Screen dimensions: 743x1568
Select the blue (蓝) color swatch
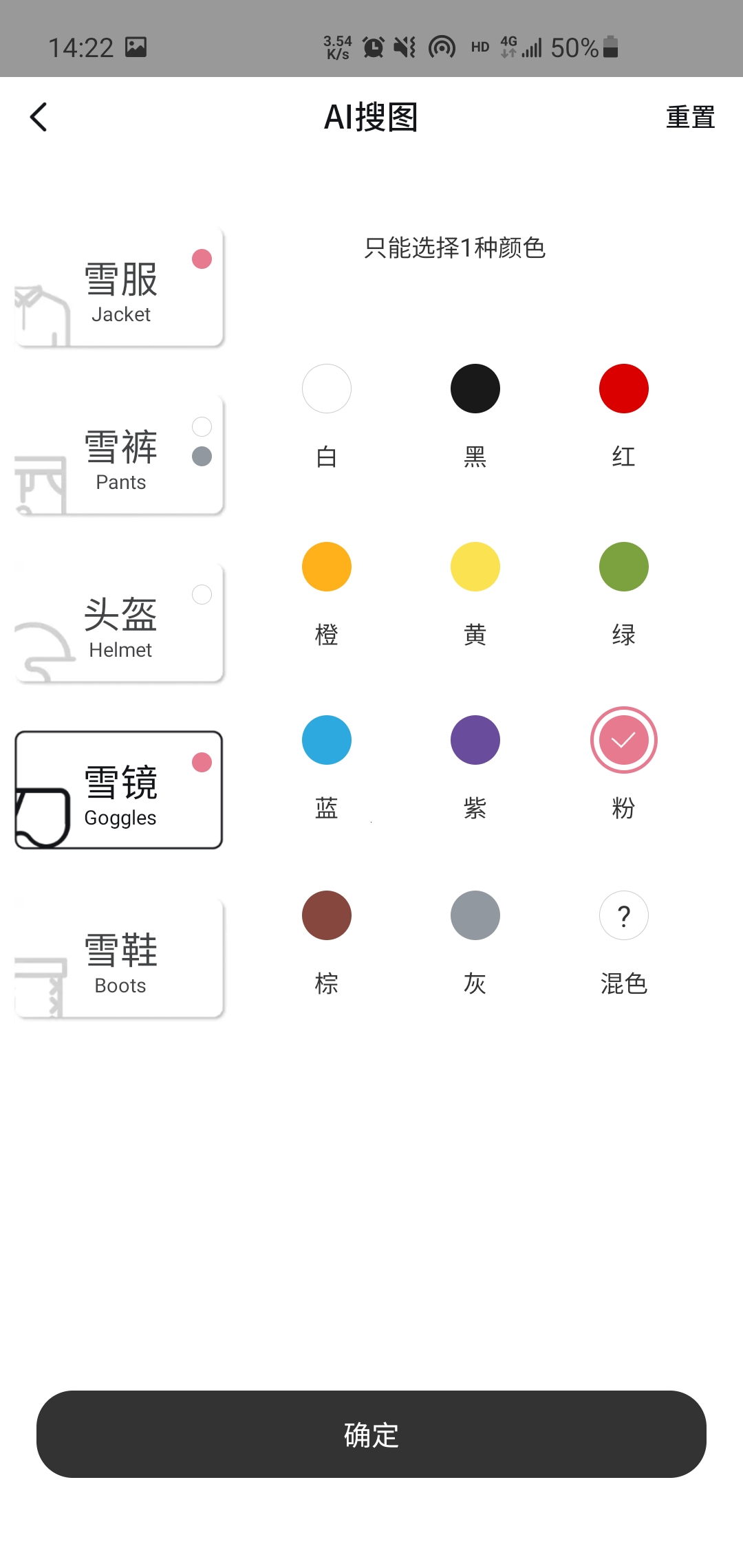[x=326, y=739]
